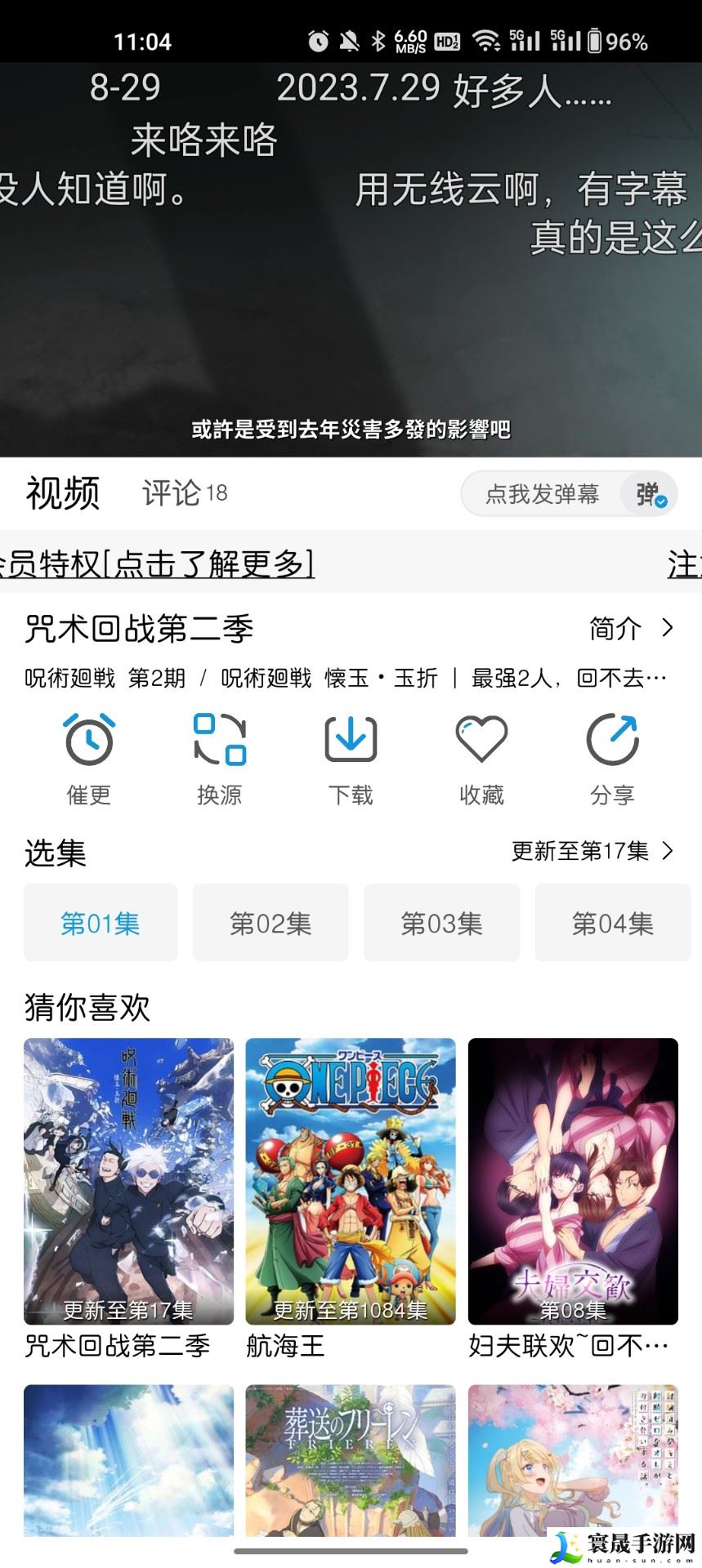Play episode 第03集
Image resolution: width=702 pixels, height=1568 pixels.
tap(441, 923)
